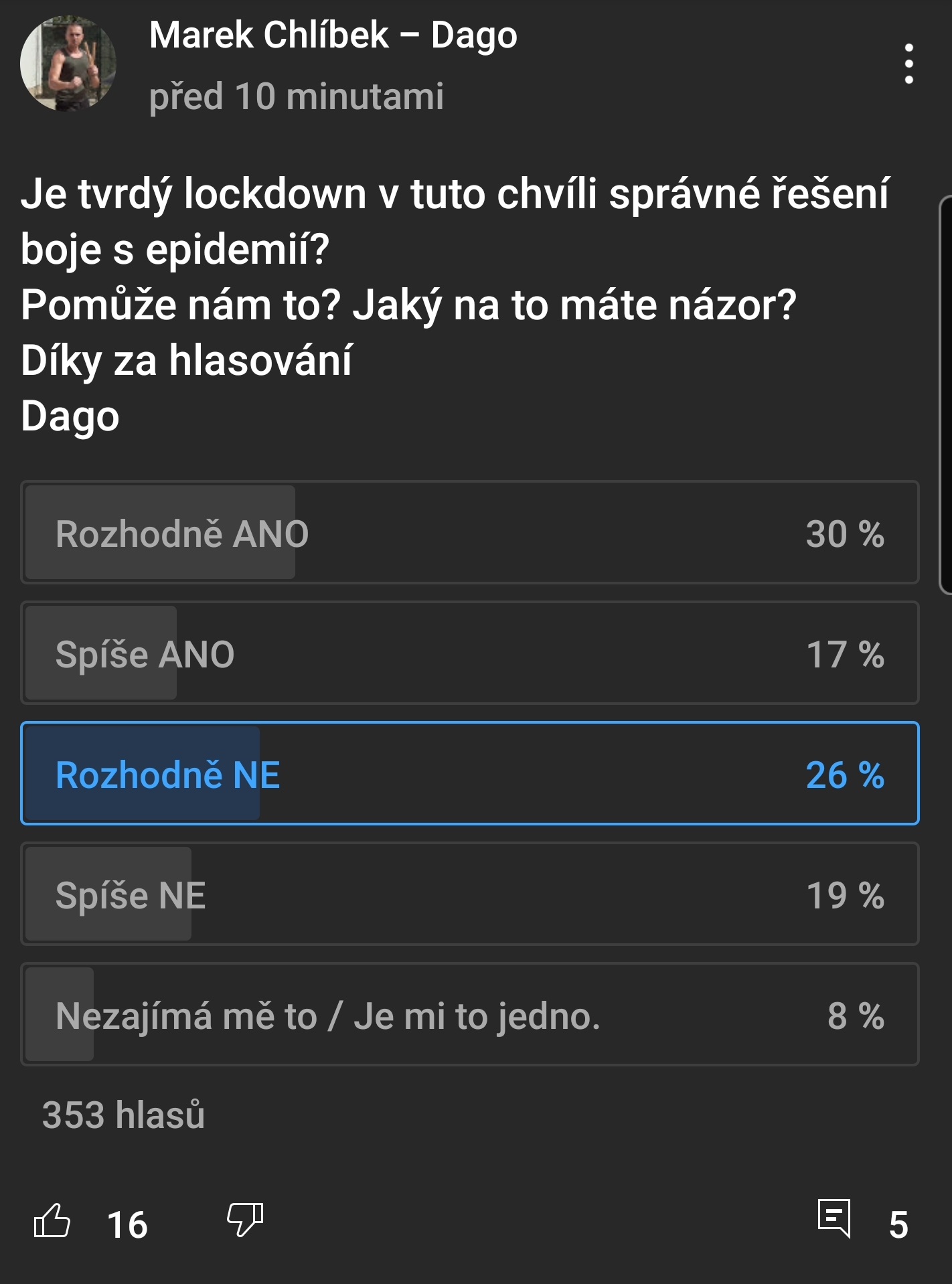Tap the selected Rozhodně NE option
952x1284 pixels.
pos(469,774)
